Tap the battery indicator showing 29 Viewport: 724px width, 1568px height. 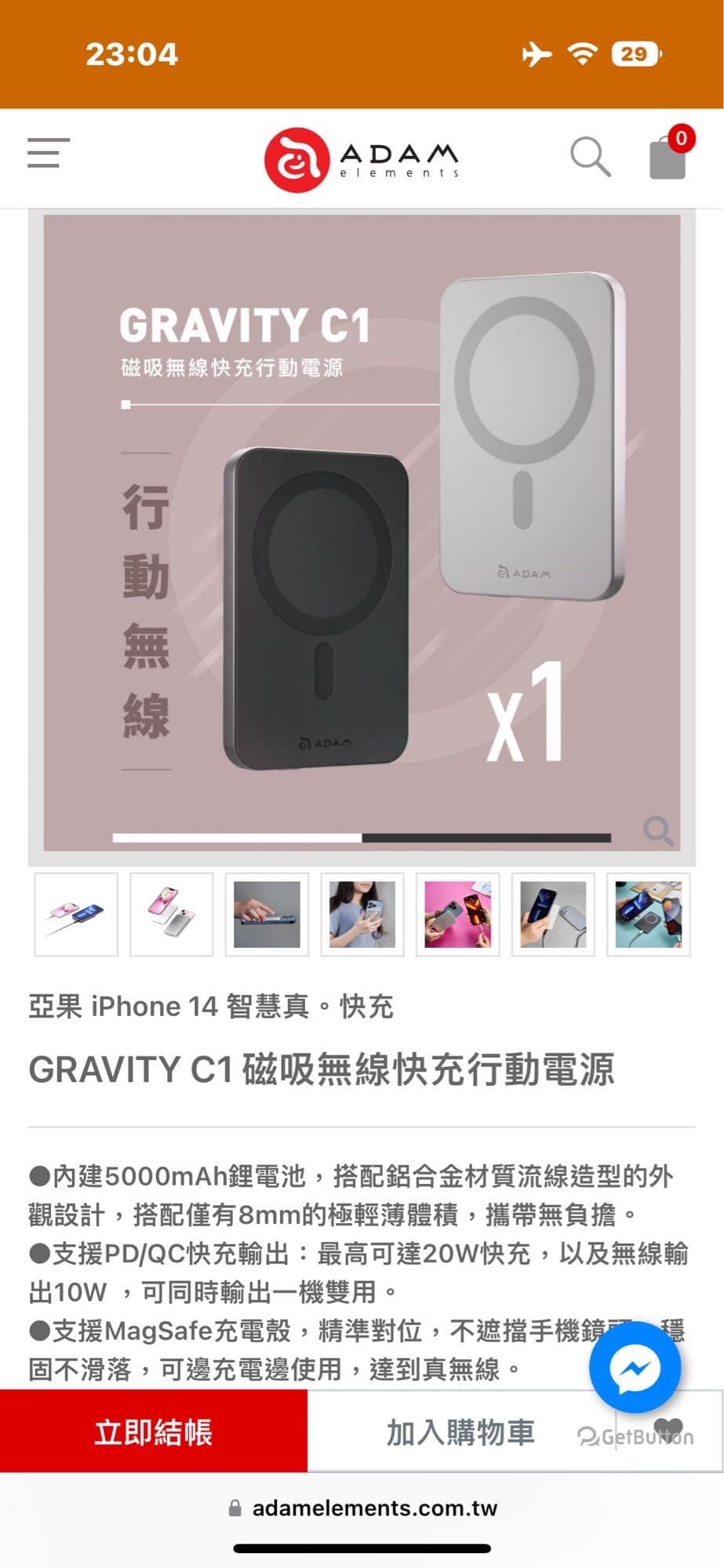(x=636, y=53)
